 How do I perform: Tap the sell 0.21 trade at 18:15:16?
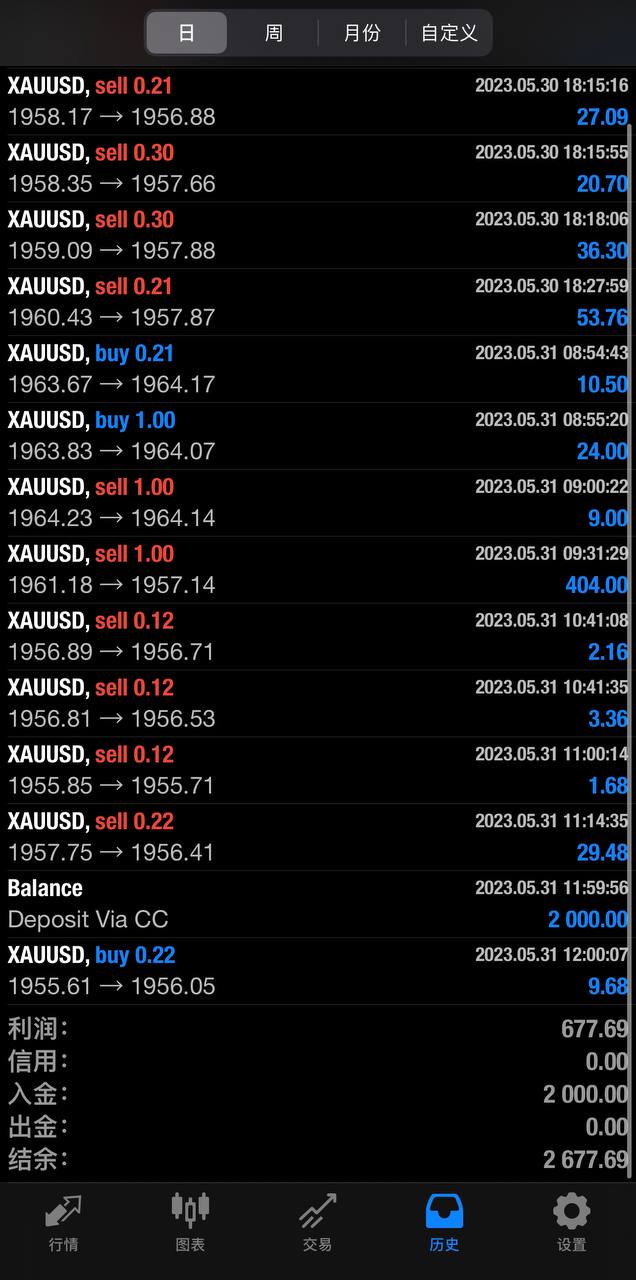click(x=318, y=101)
